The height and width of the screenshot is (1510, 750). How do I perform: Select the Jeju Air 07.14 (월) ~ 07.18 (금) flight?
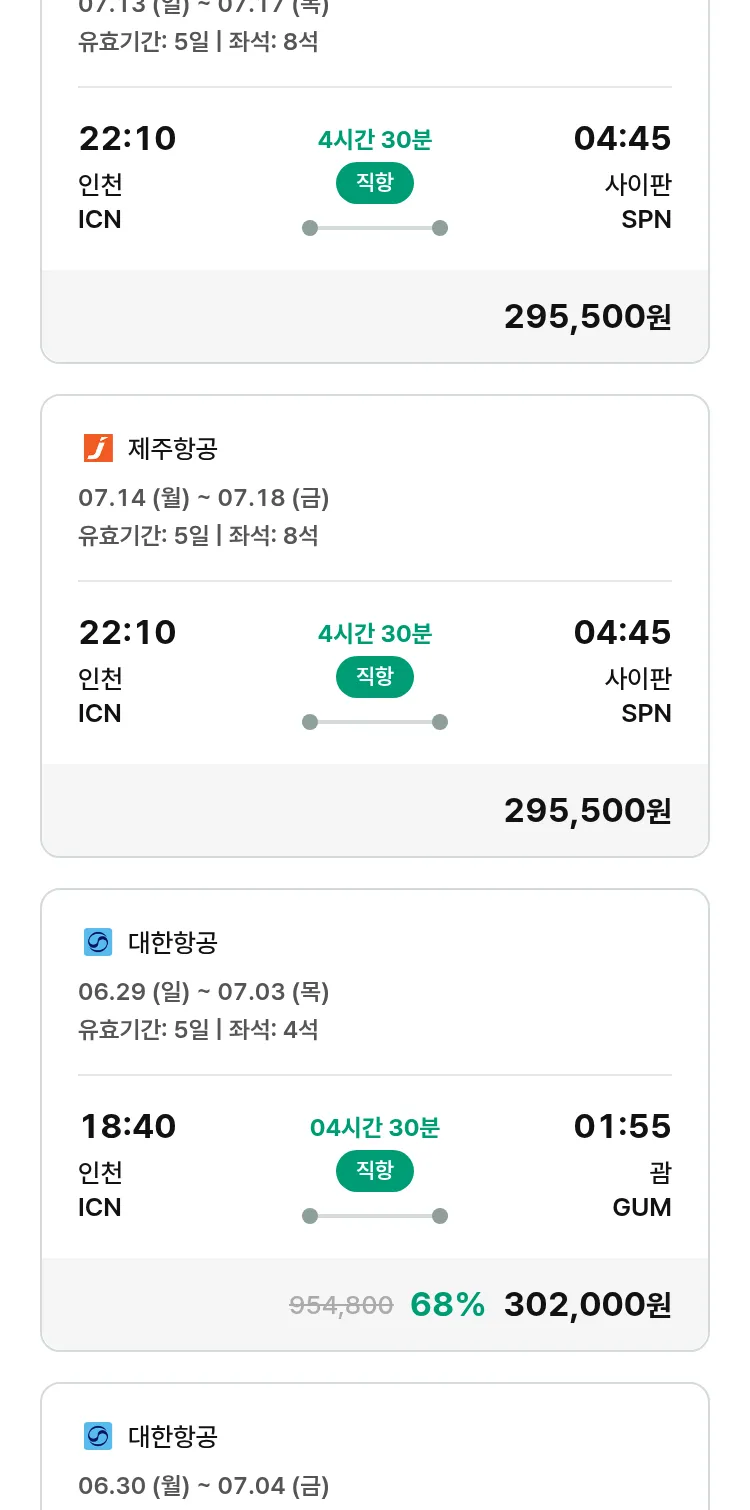pos(375,626)
